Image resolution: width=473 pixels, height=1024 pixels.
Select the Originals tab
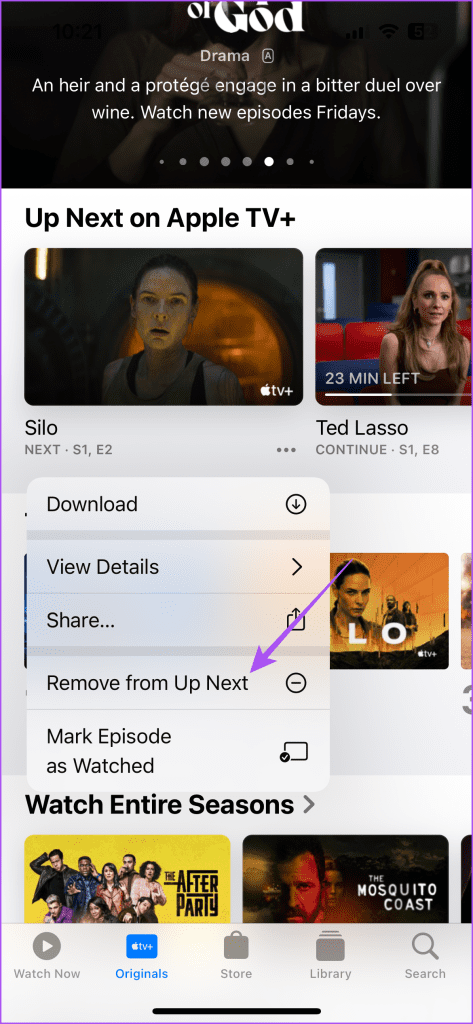pos(142,955)
